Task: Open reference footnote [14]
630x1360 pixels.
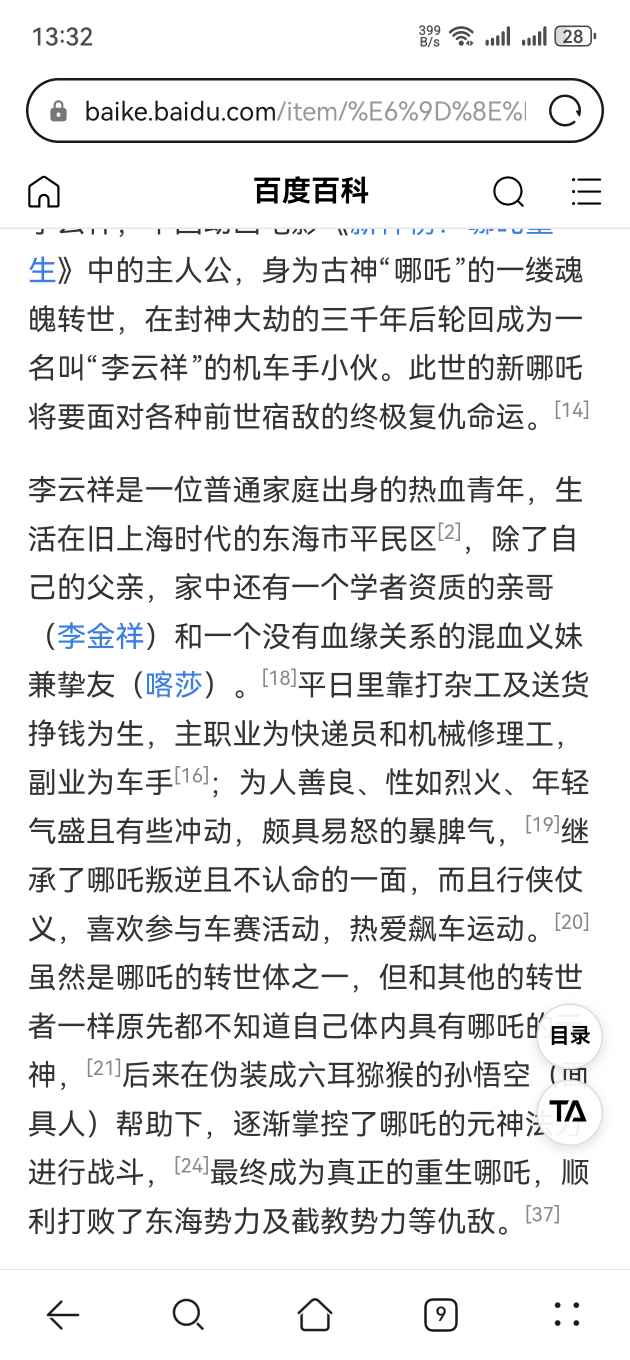Action: [571, 409]
